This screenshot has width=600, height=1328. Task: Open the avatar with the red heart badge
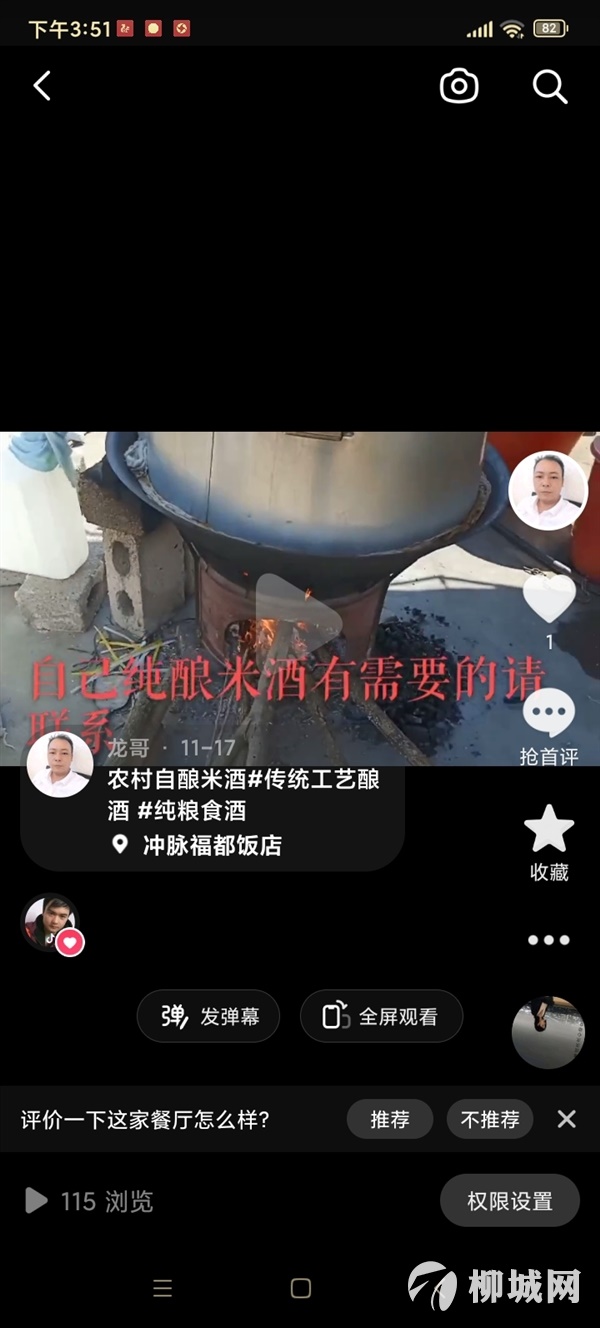[50, 922]
